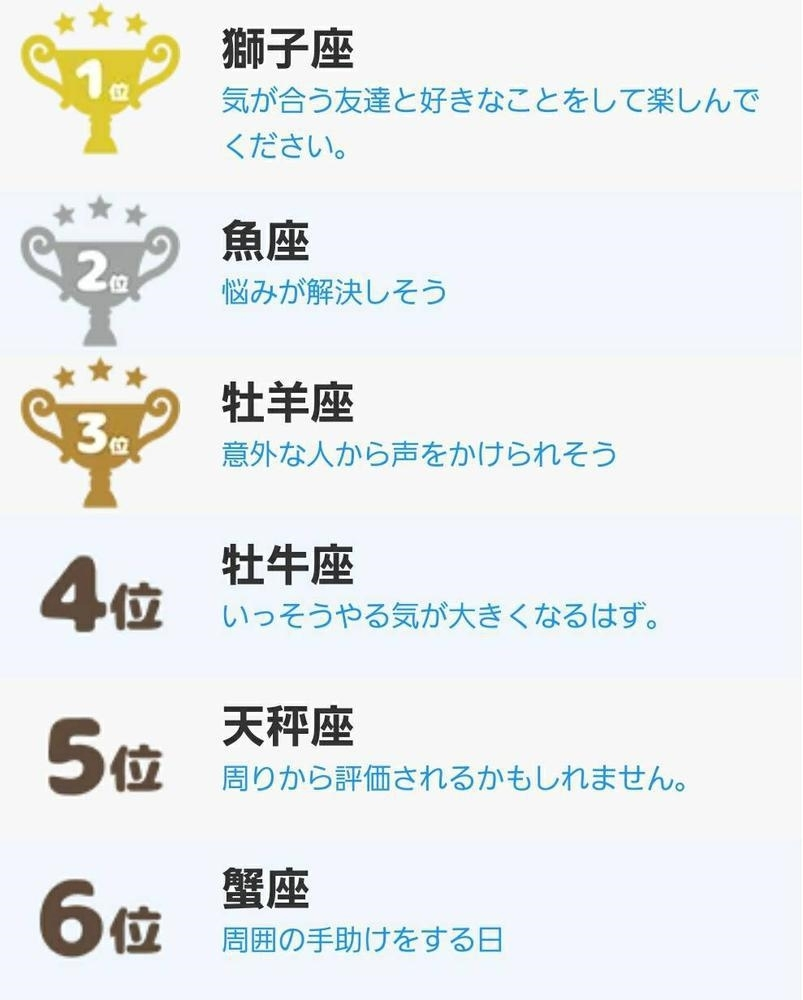Select the 4位 牡牛座 row

click(x=400, y=595)
